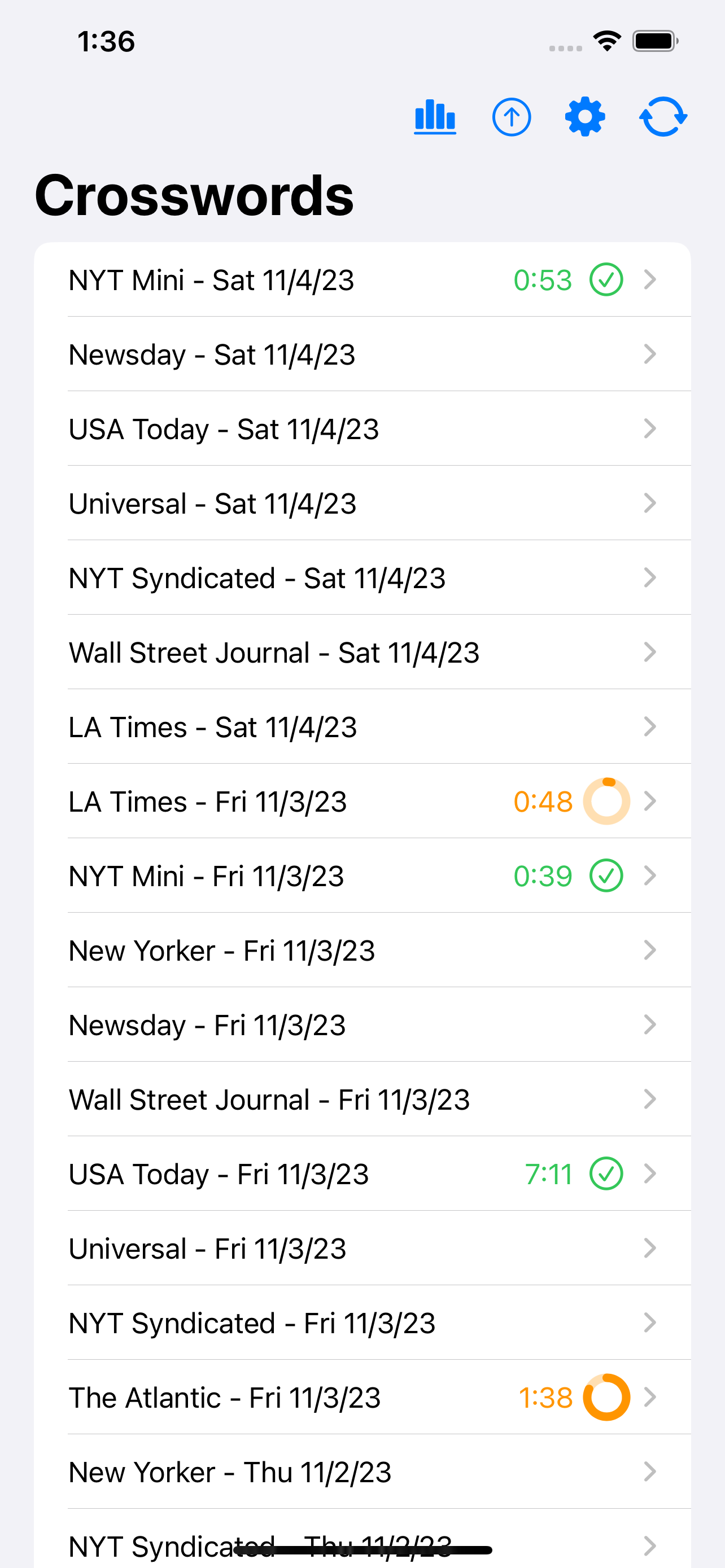Open LA Times - Sat 11/4/23
Image resolution: width=725 pixels, height=1568 pixels.
click(x=362, y=727)
